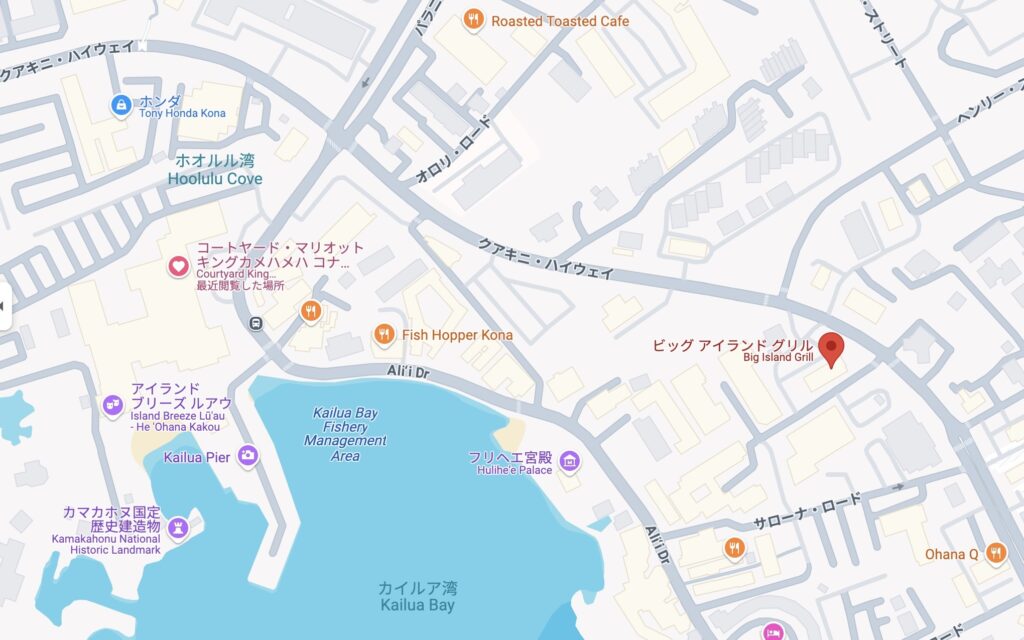Open the Hulihe'e Palace museum marker
This screenshot has height=640, width=1024.
point(569,461)
